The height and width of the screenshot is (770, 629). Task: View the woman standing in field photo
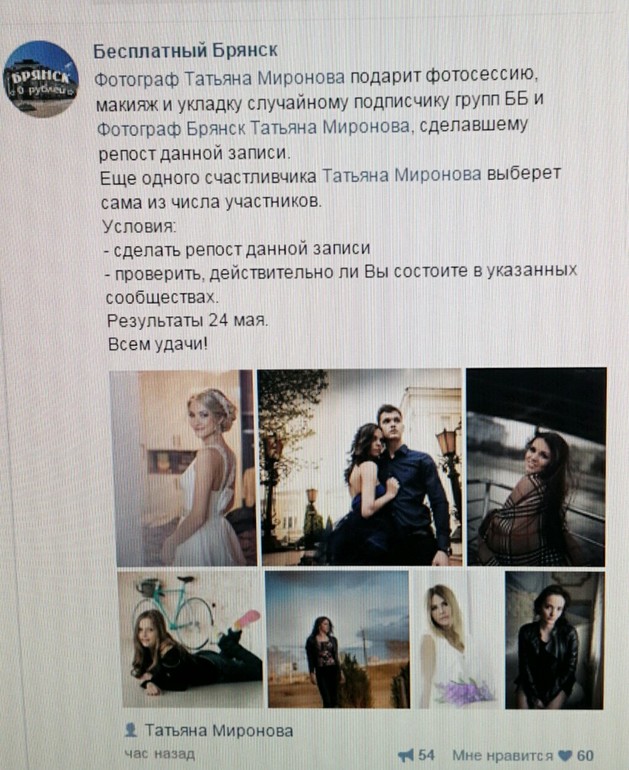[338, 639]
